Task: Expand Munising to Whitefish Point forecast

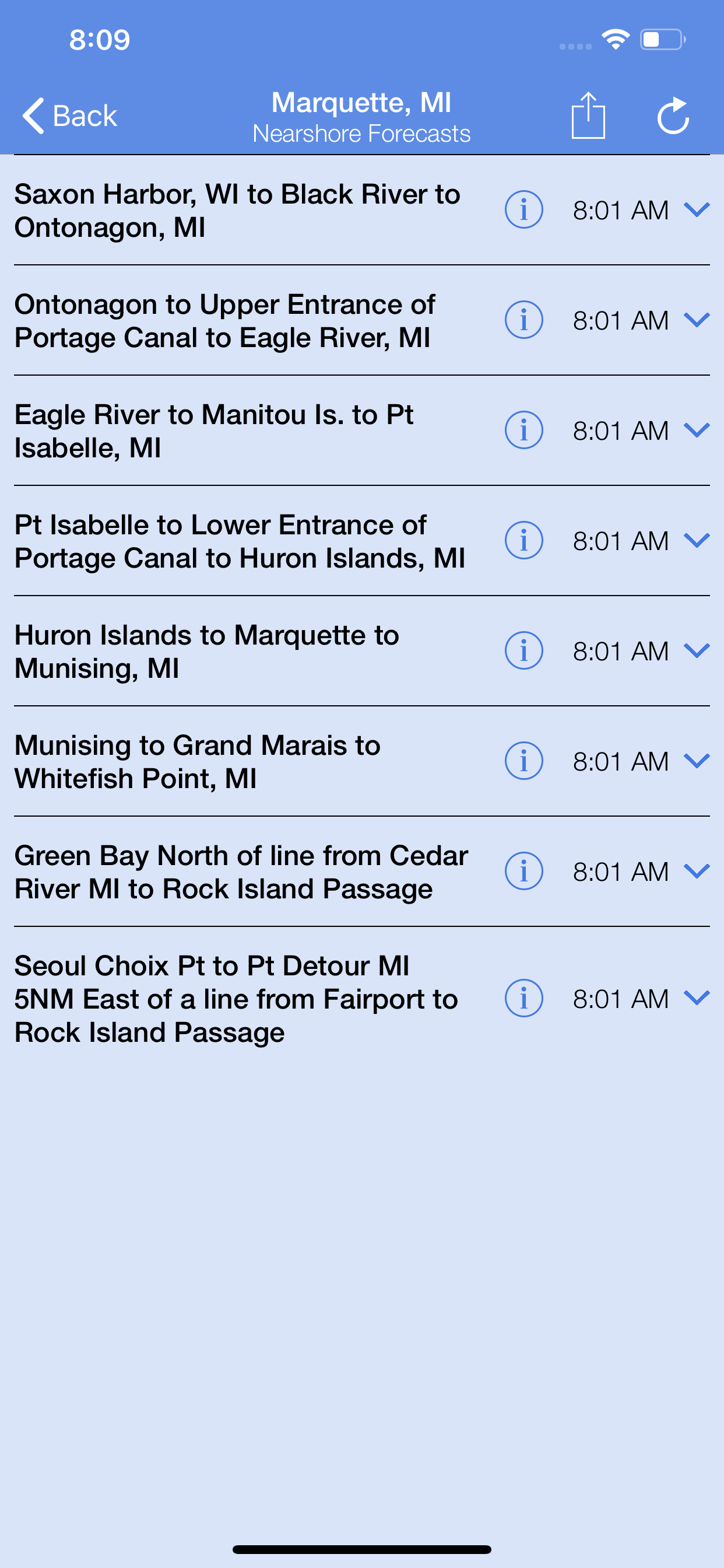Action: point(697,761)
